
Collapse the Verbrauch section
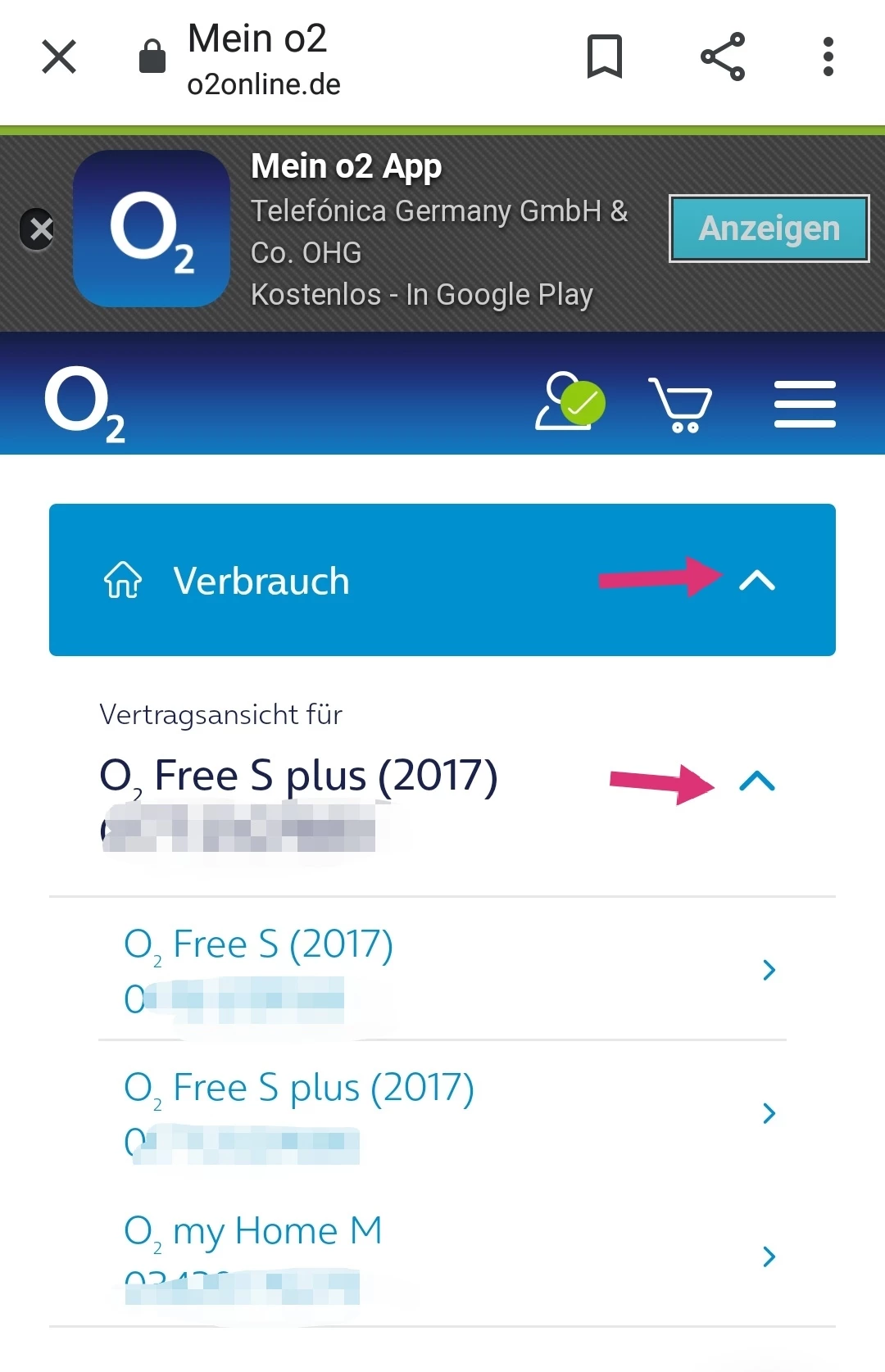[x=757, y=581]
